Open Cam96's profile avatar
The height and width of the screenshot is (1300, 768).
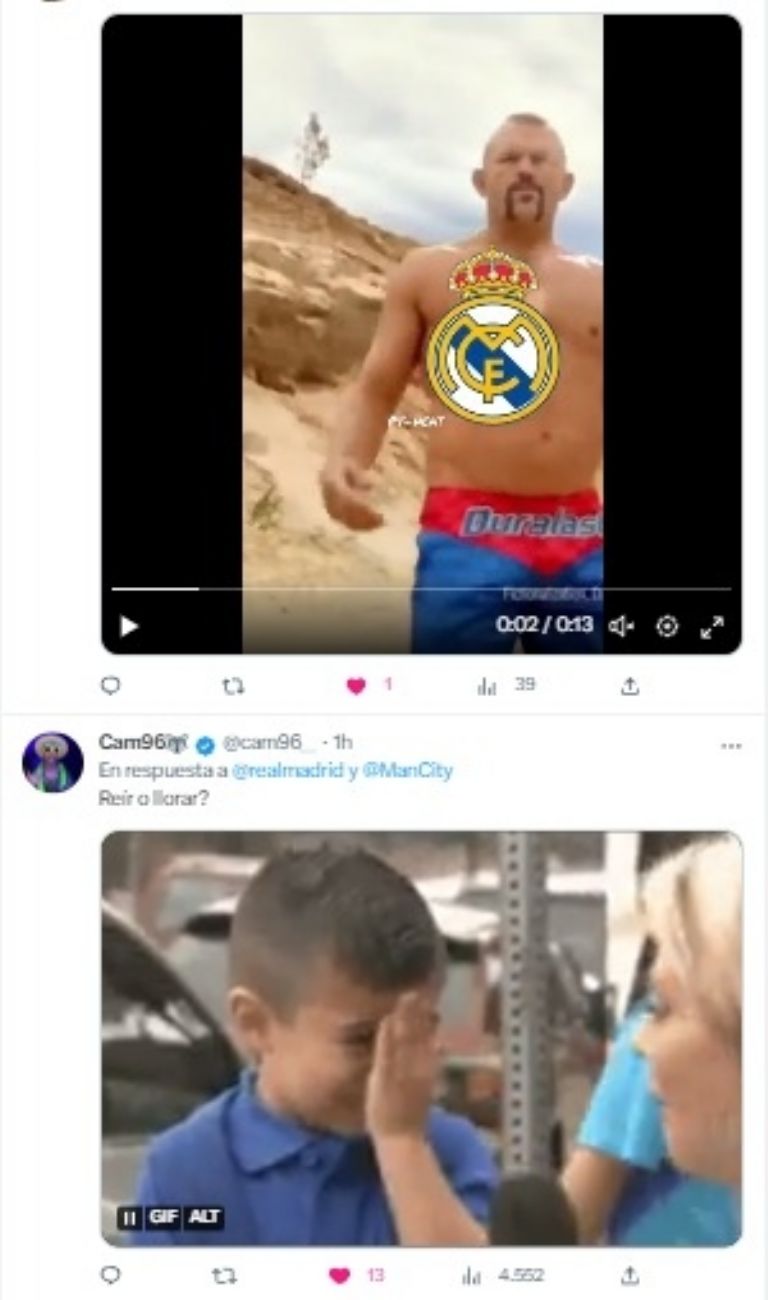[x=52, y=762]
